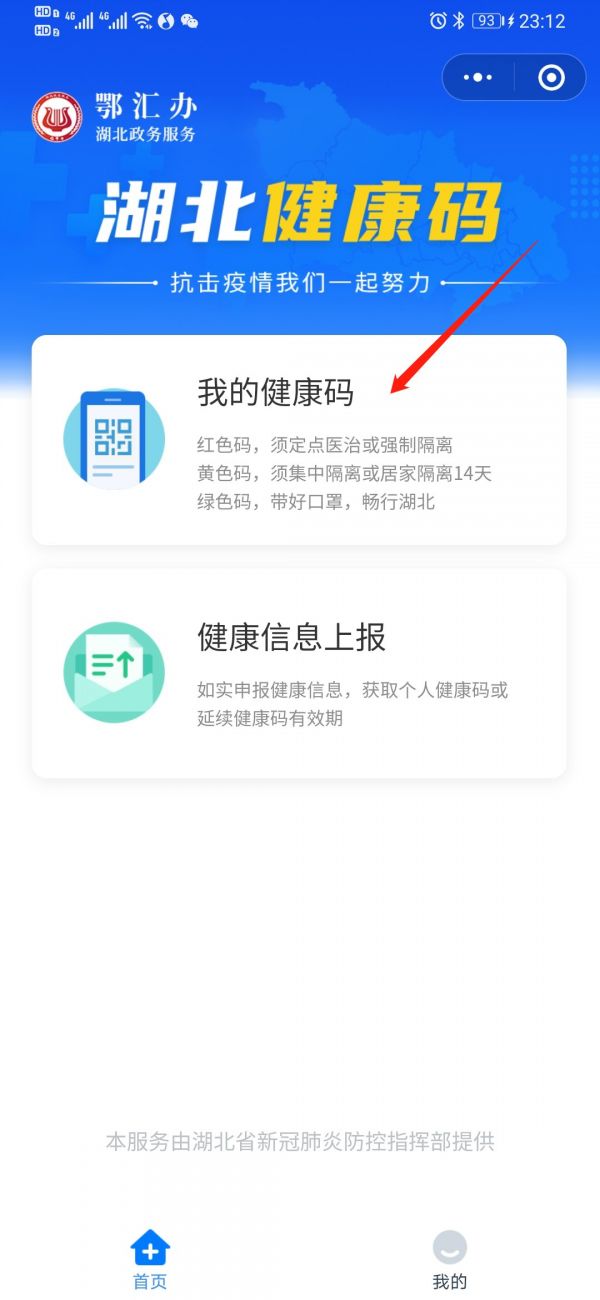Switch to the 我的 tab
This screenshot has height=1300, width=600.
coord(449,1260)
